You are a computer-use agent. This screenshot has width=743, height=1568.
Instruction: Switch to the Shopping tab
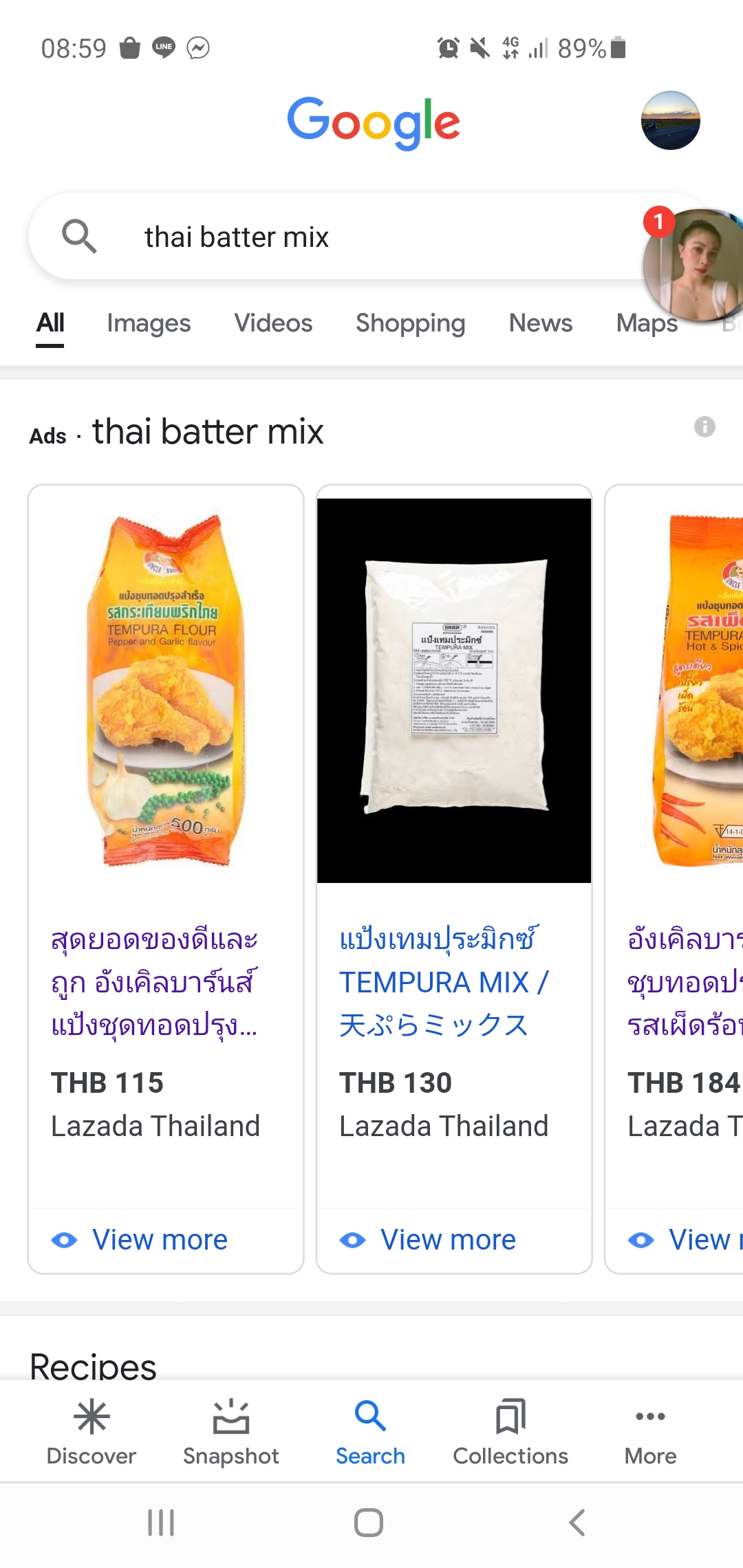coord(410,323)
